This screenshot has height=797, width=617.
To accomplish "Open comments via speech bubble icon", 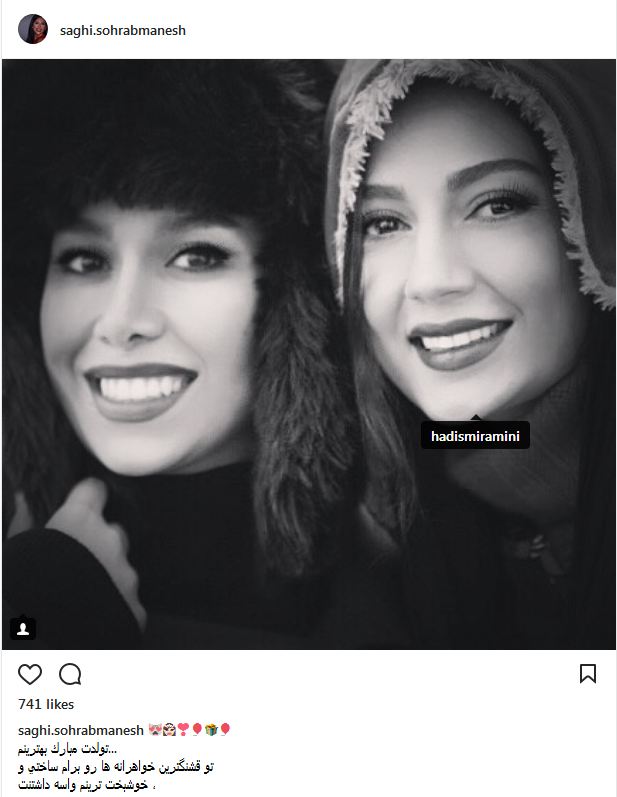I will pyautogui.click(x=70, y=674).
